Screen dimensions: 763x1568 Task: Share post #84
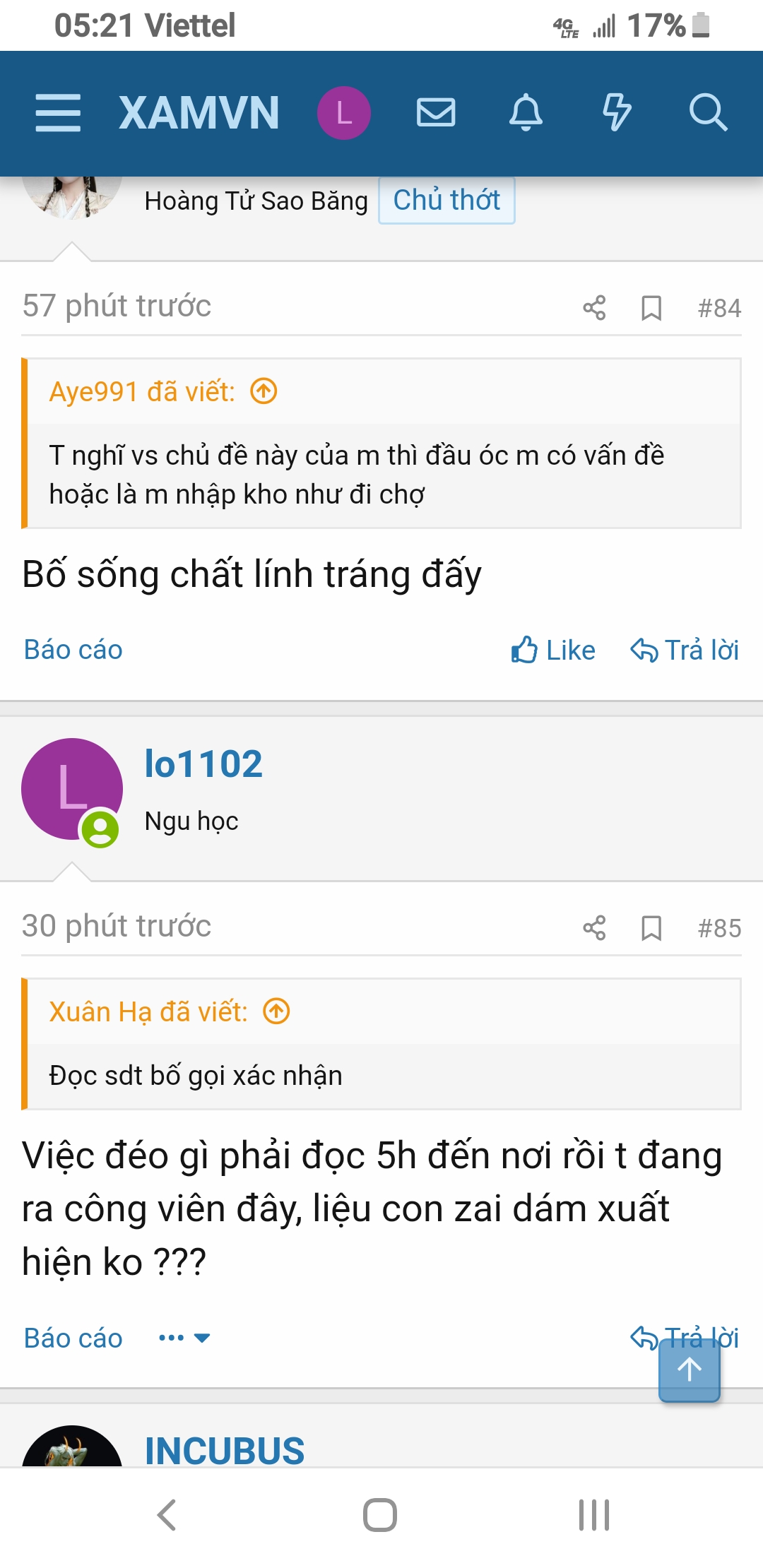tap(594, 308)
